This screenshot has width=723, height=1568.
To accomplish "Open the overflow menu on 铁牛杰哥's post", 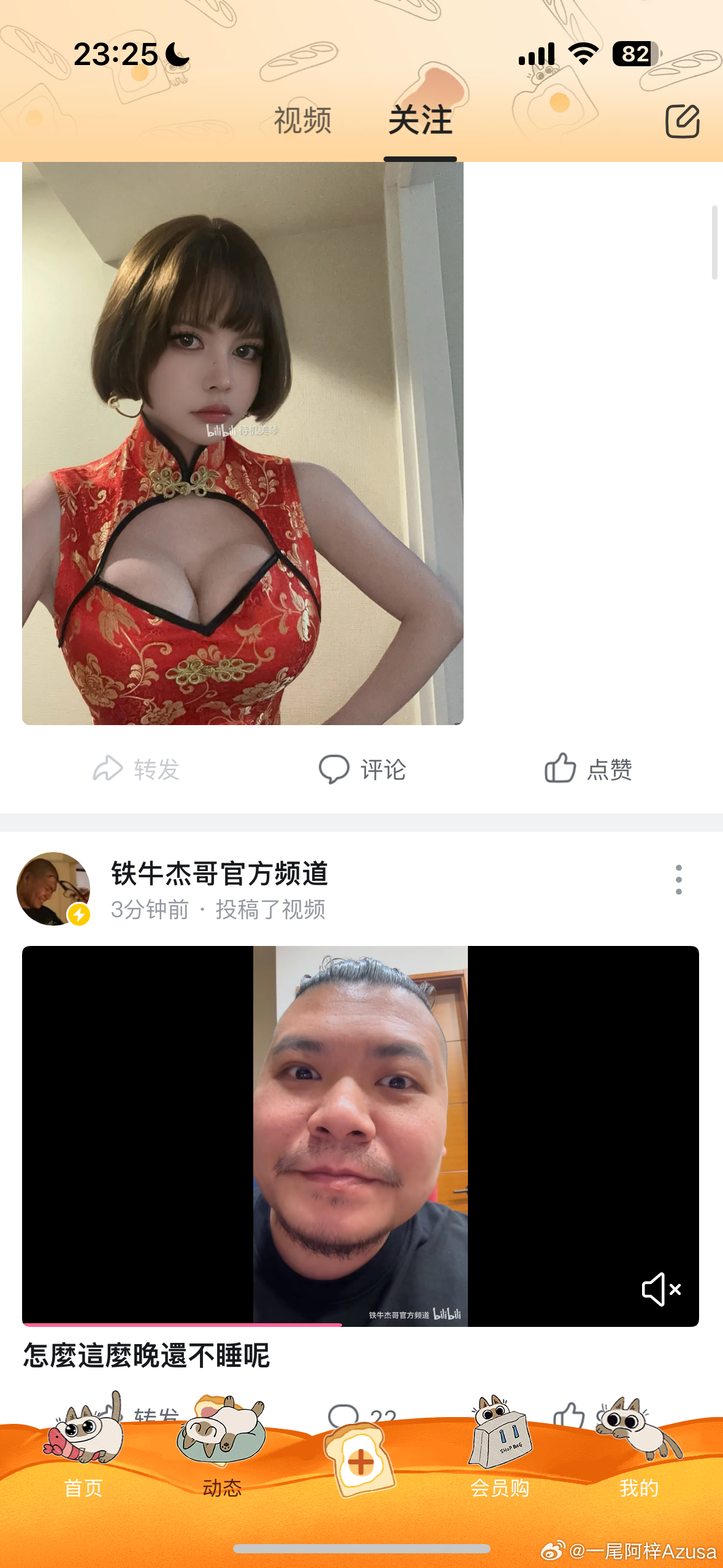I will click(678, 880).
